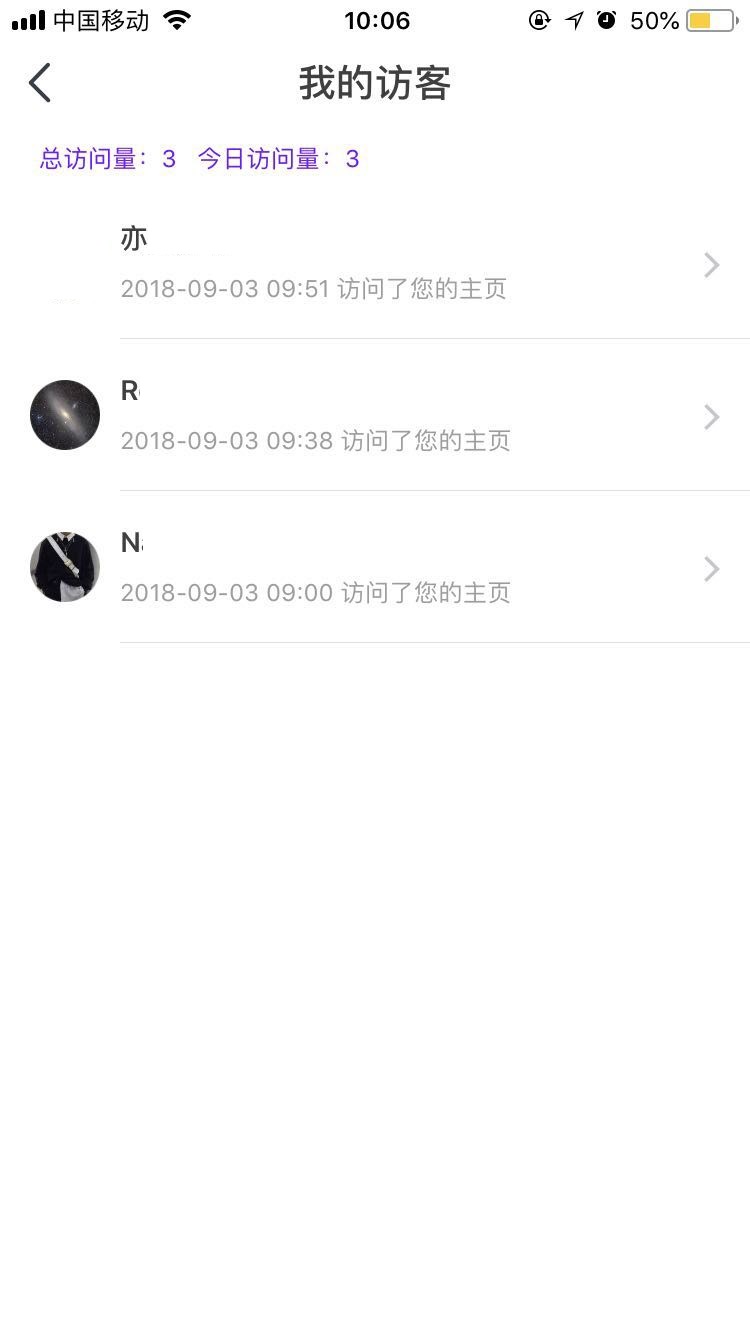Tap the orientation lock icon in status bar
Viewport: 750px width, 1334px height.
(539, 19)
